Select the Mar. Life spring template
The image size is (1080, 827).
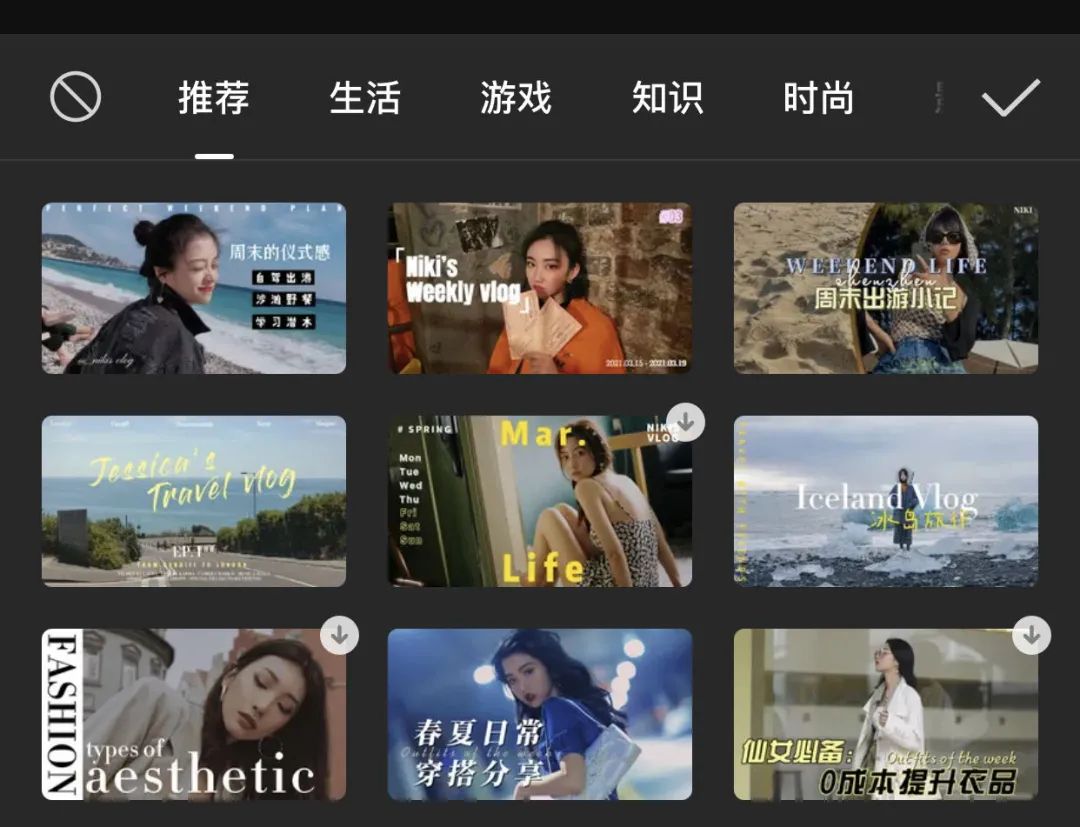(x=540, y=501)
